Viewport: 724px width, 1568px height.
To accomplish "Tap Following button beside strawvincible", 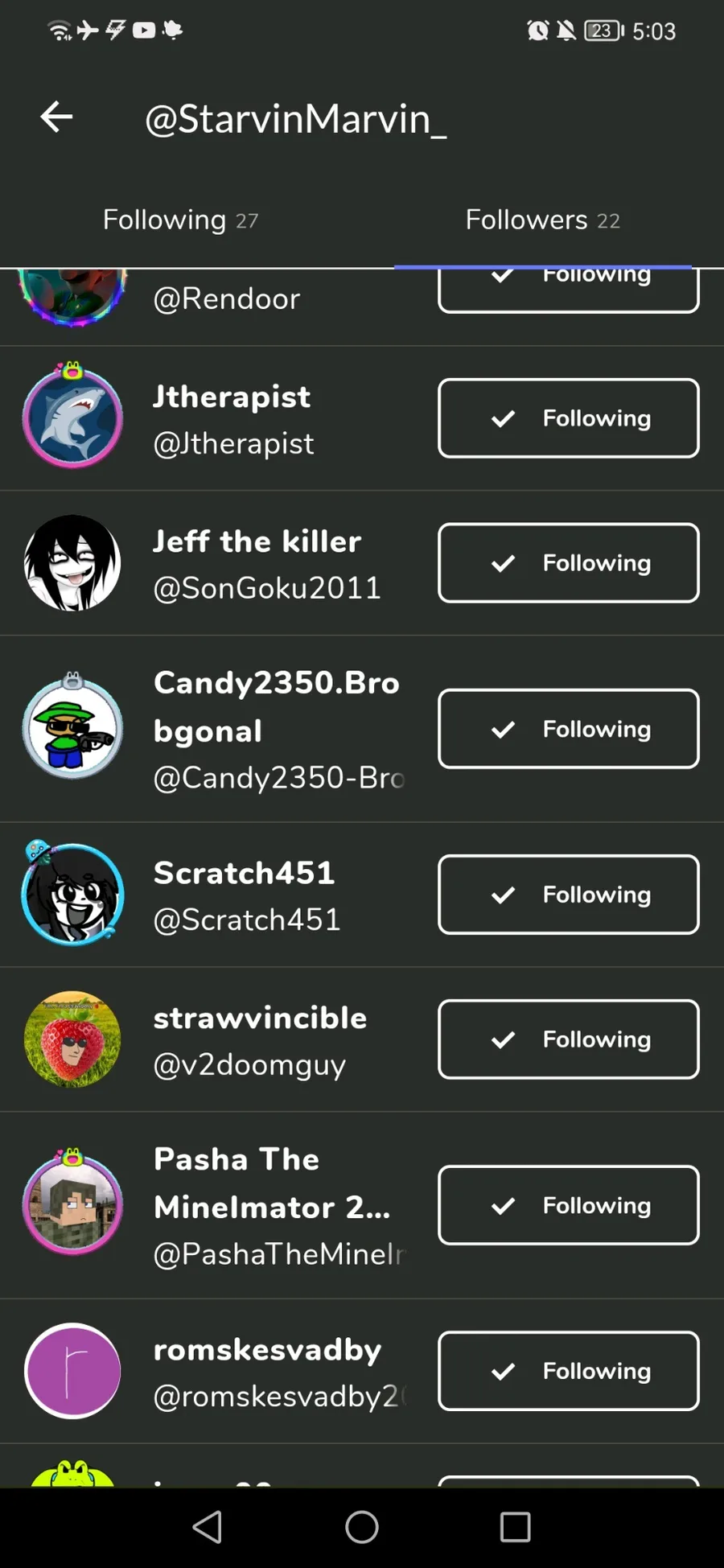I will [568, 1039].
